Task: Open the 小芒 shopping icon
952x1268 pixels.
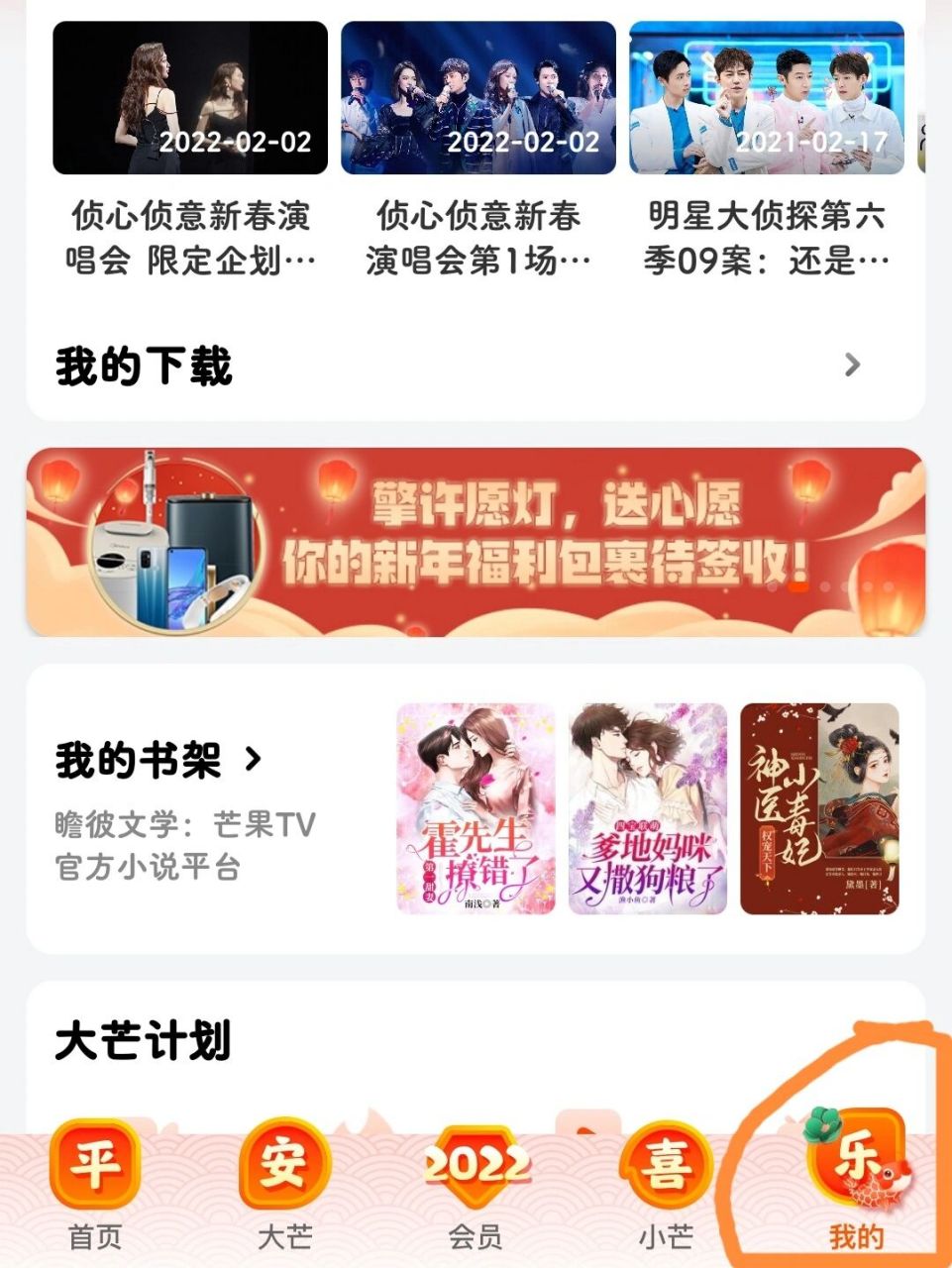Action: click(x=666, y=1167)
